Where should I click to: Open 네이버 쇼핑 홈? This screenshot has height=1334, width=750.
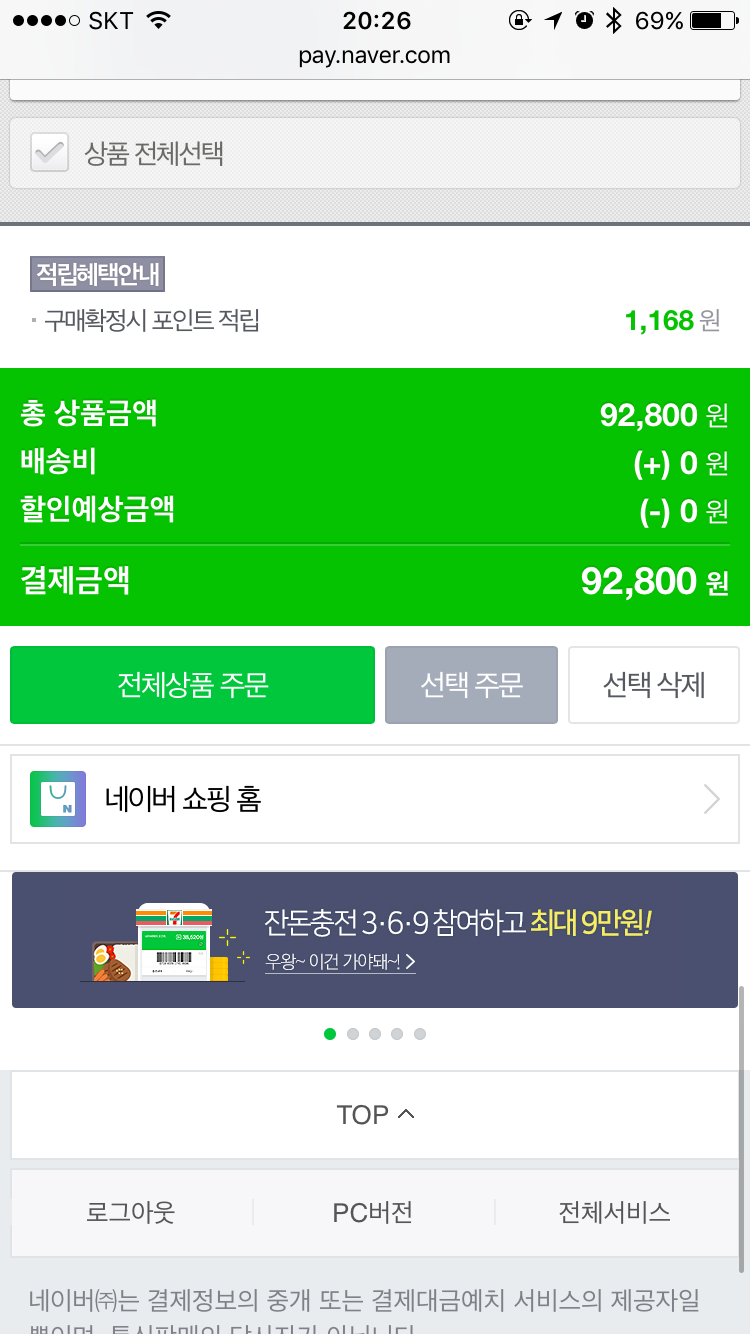click(375, 799)
